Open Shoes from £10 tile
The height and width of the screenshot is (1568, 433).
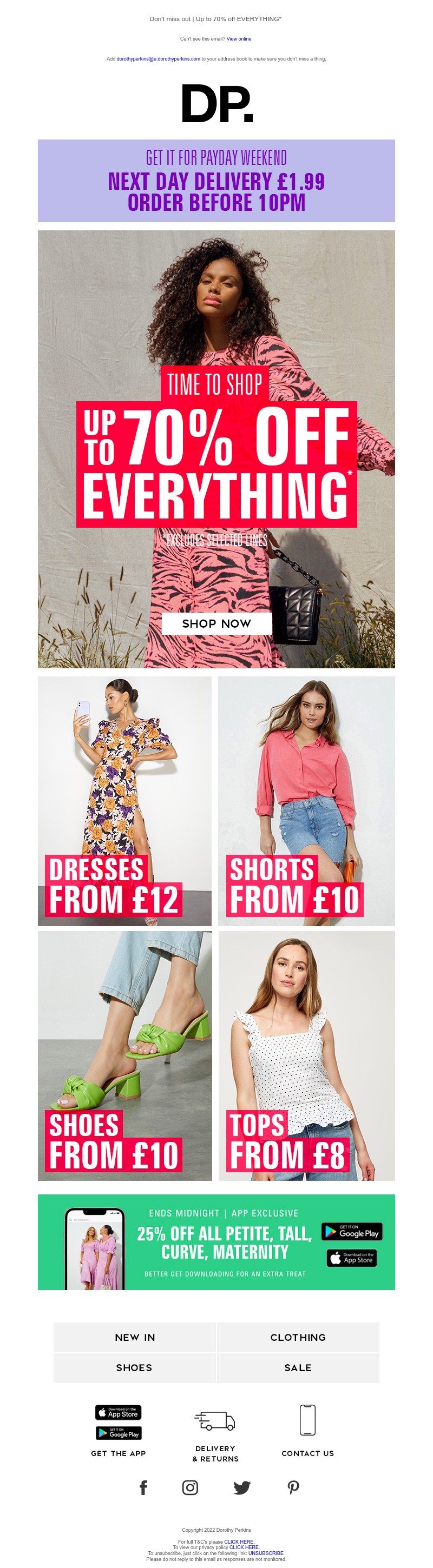124,1055
